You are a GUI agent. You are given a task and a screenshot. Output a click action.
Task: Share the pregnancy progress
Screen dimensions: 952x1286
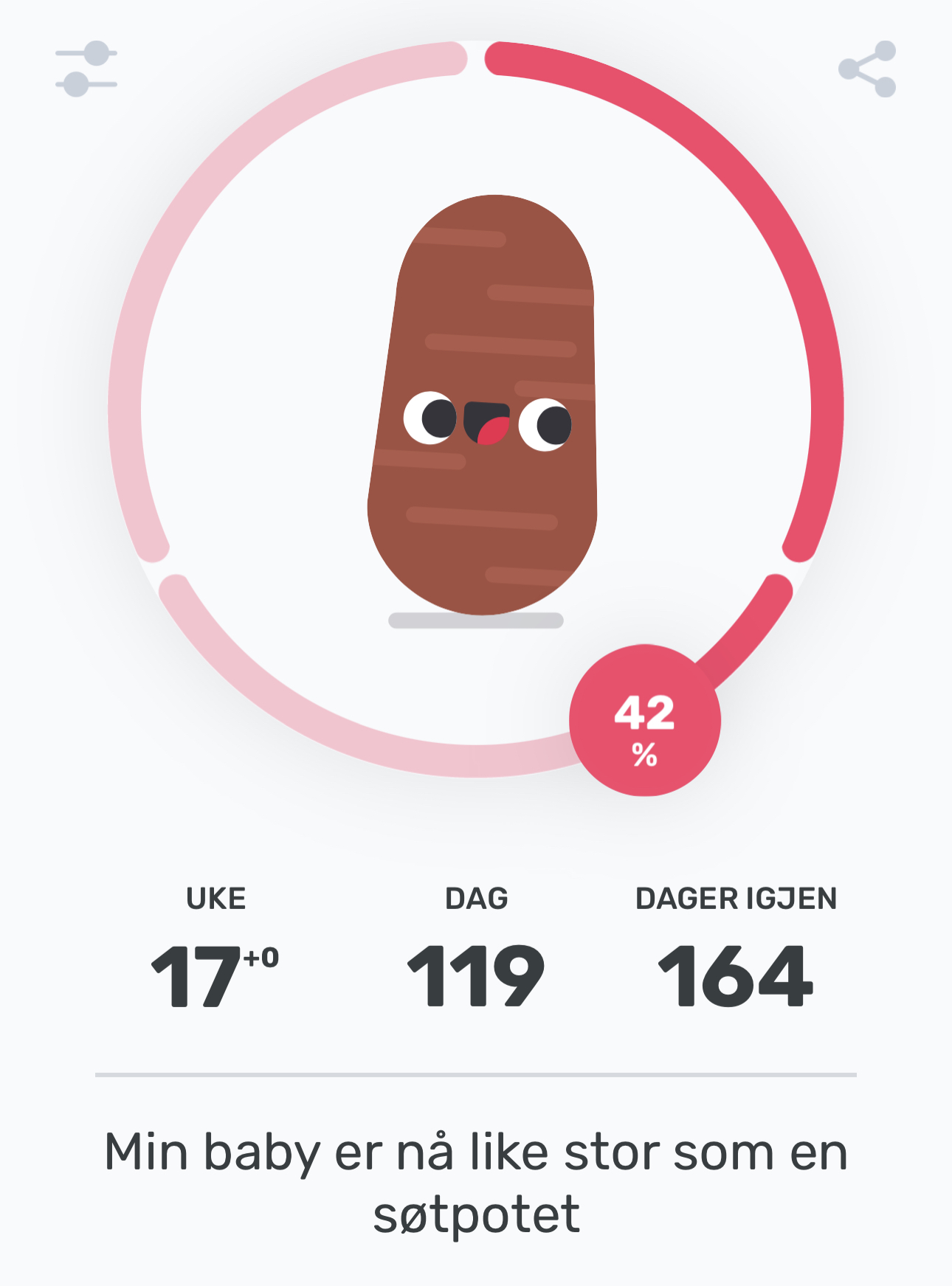(868, 69)
